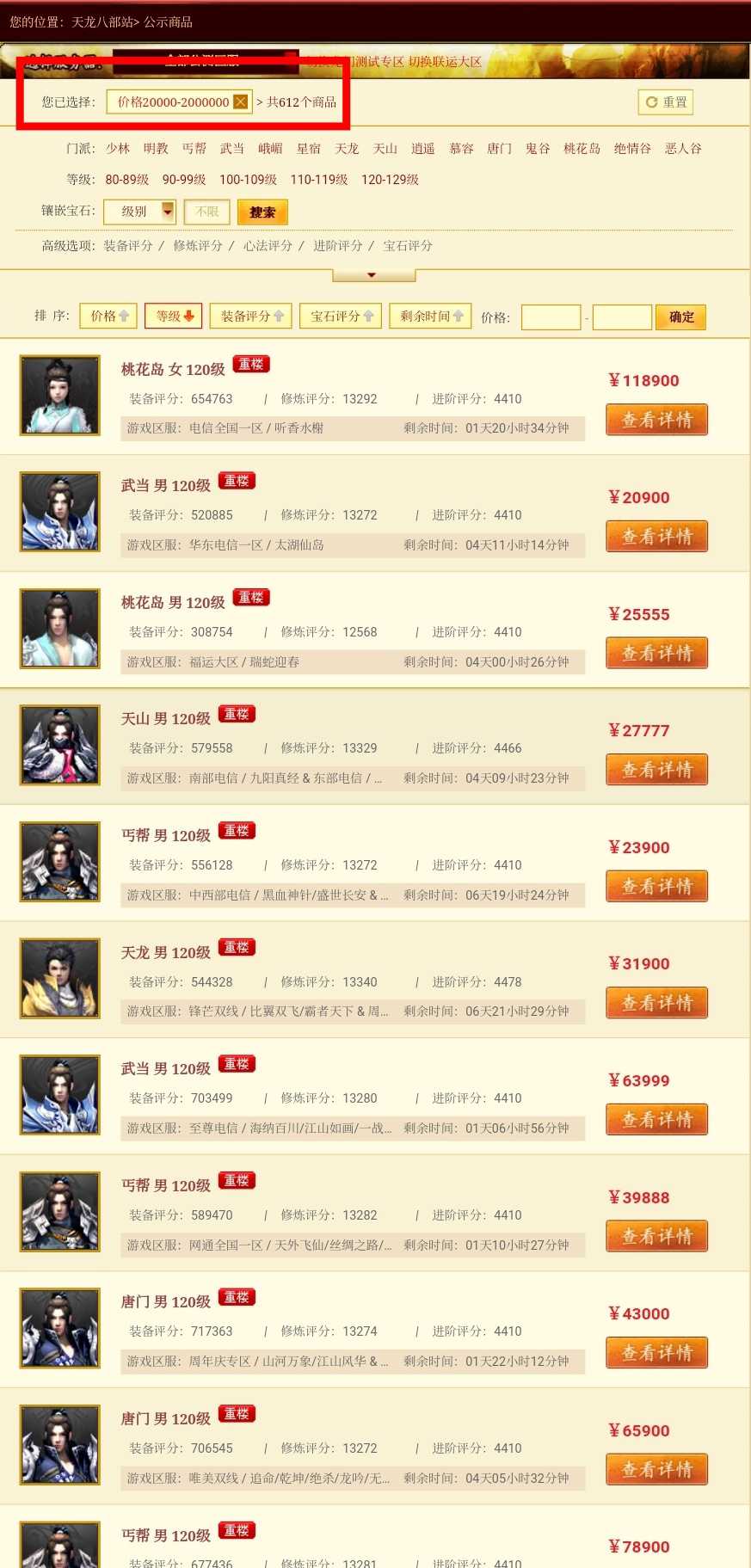The width and height of the screenshot is (751, 1568).
Task: Collapse the filter panel arrow
Action: point(372,275)
